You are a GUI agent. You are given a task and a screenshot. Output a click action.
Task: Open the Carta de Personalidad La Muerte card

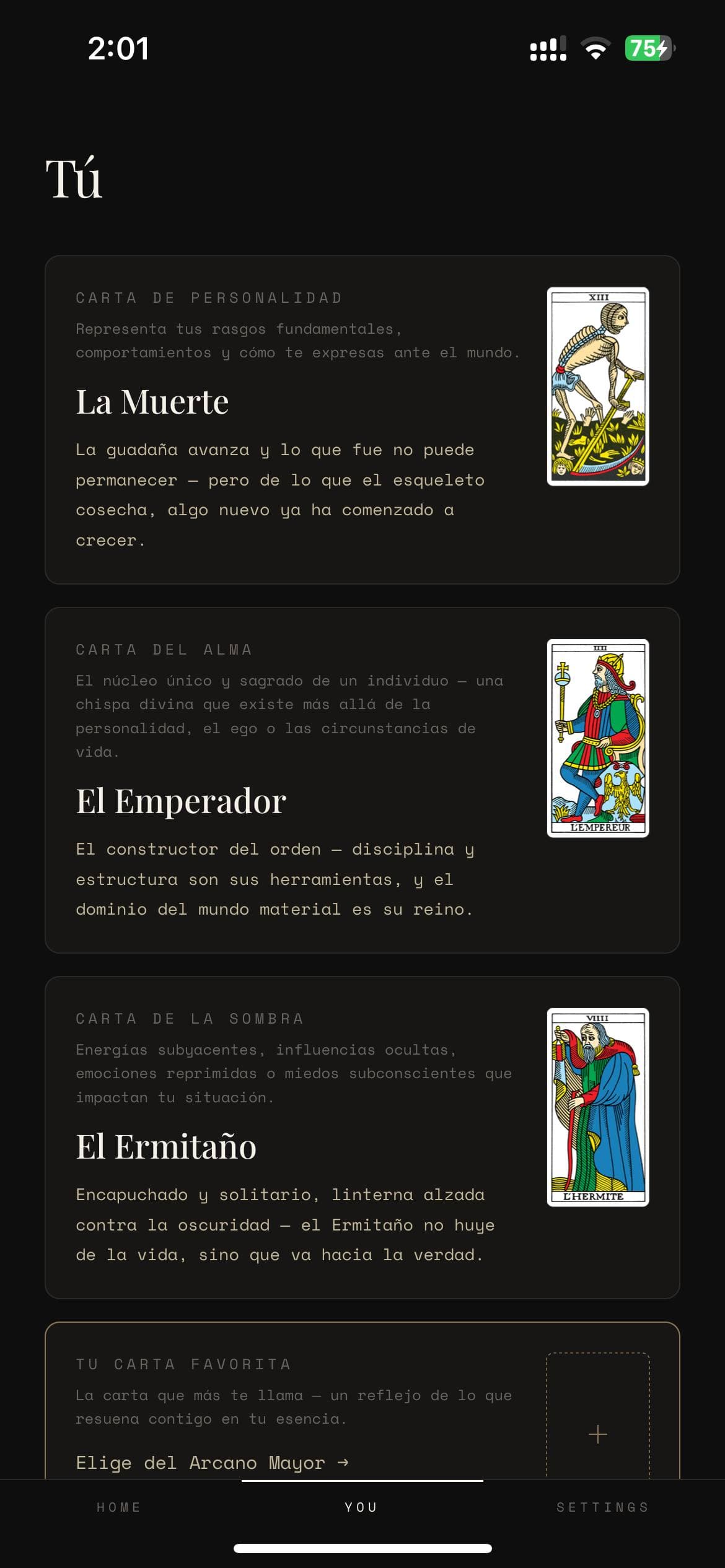tap(362, 420)
